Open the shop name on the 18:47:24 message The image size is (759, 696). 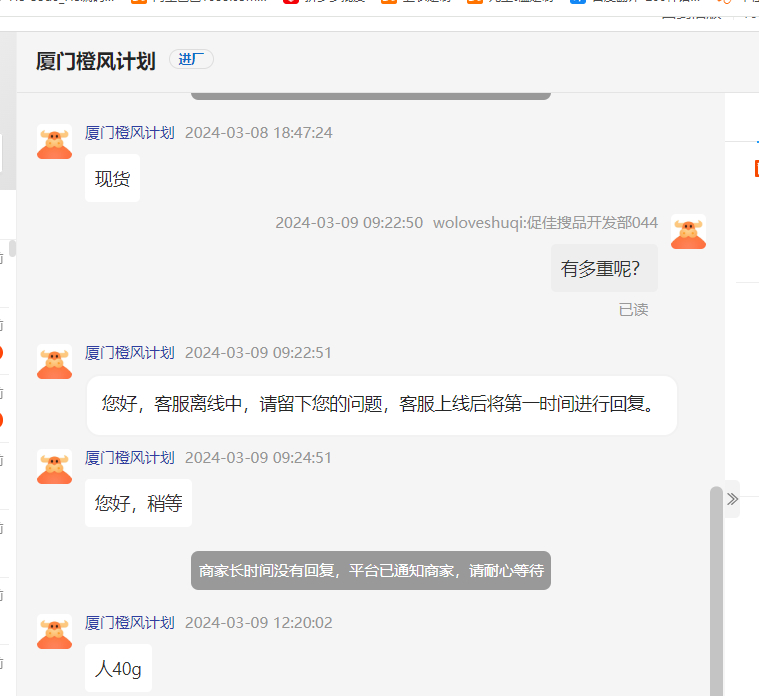pyautogui.click(x=129, y=133)
